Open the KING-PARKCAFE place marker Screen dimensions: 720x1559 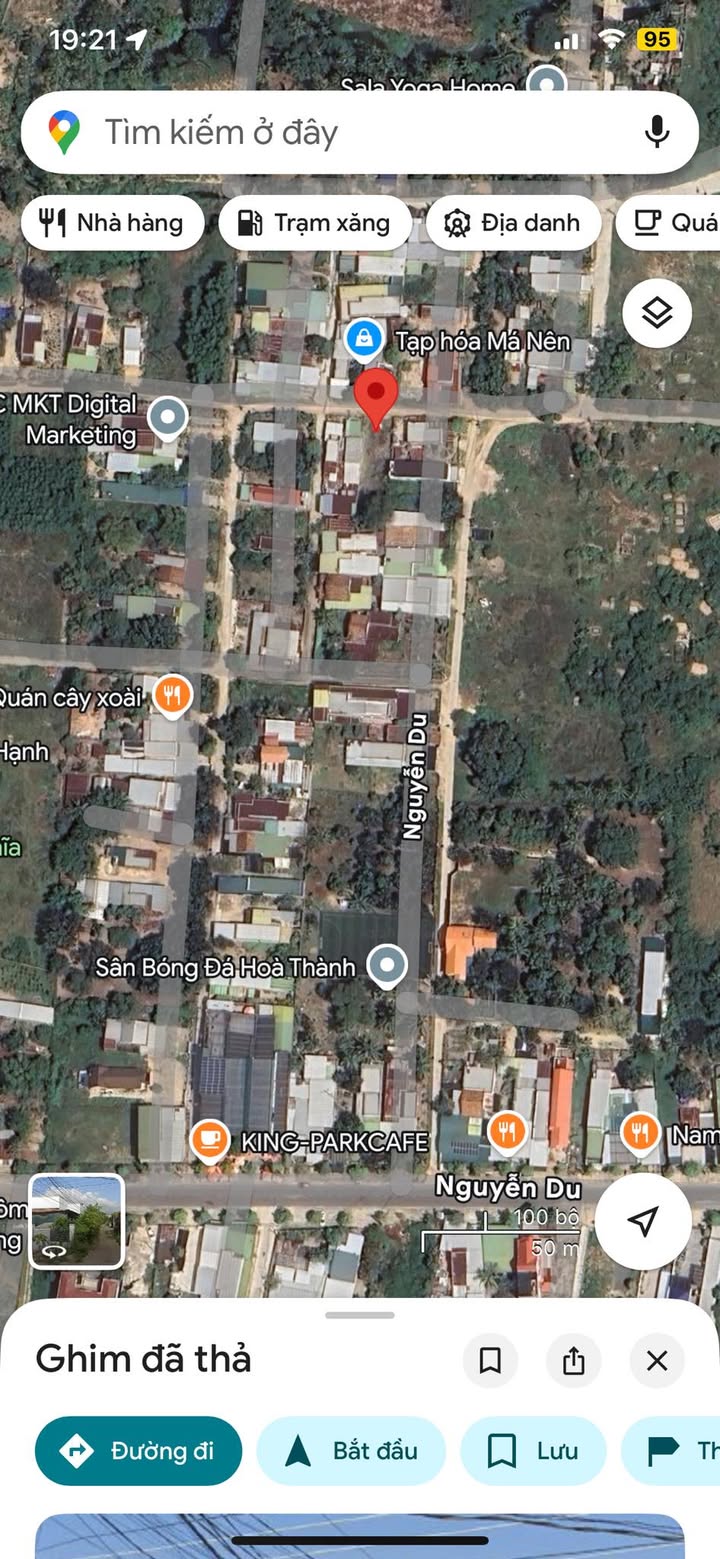click(209, 1141)
